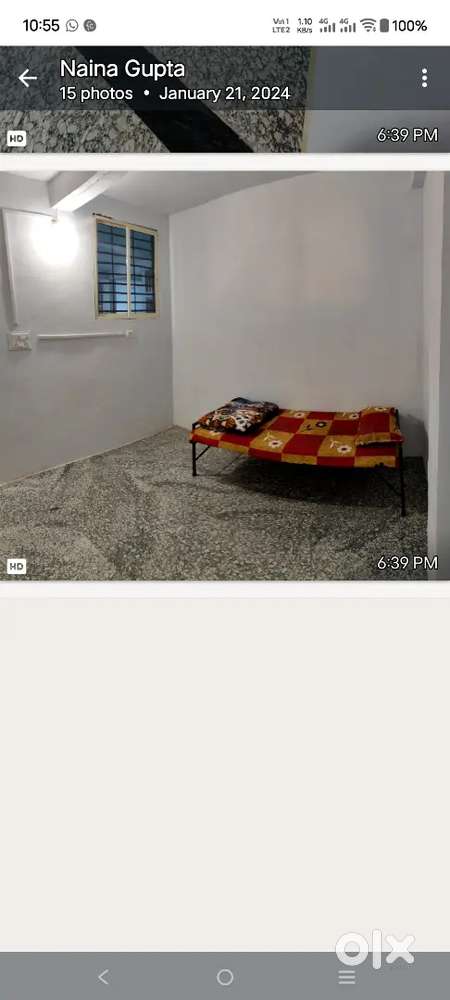Image resolution: width=450 pixels, height=1000 pixels.
Task: Open the three-dot overflow menu
Action: click(x=425, y=78)
